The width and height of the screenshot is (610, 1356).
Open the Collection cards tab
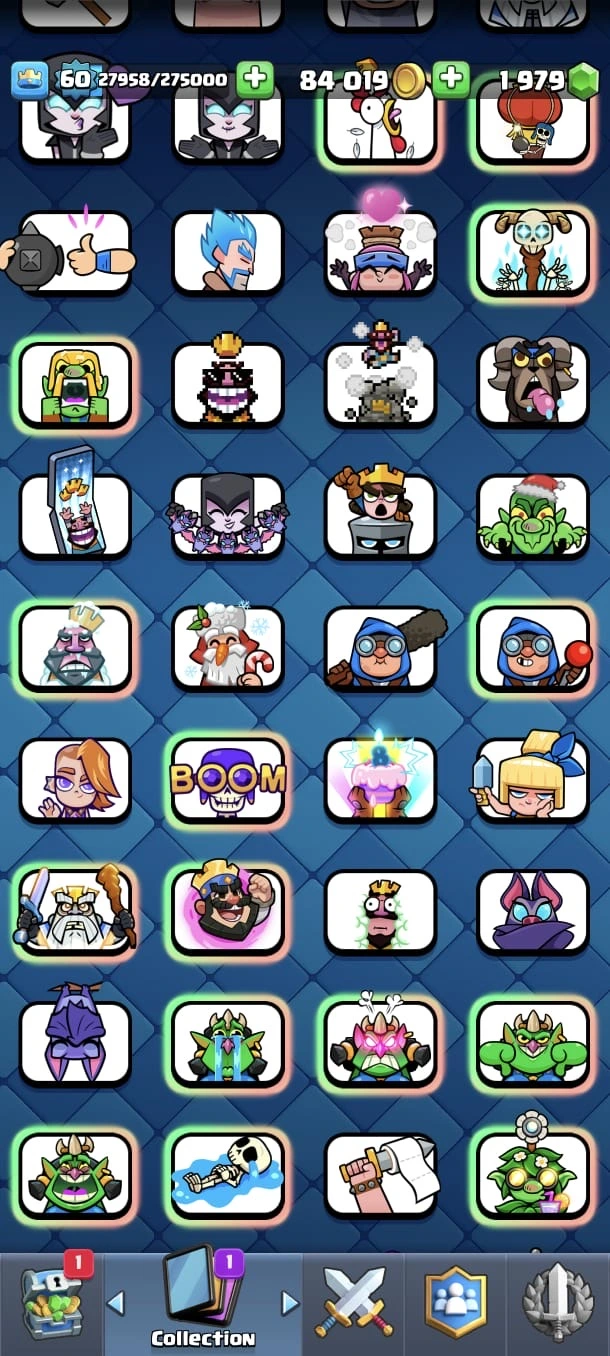click(x=203, y=1300)
